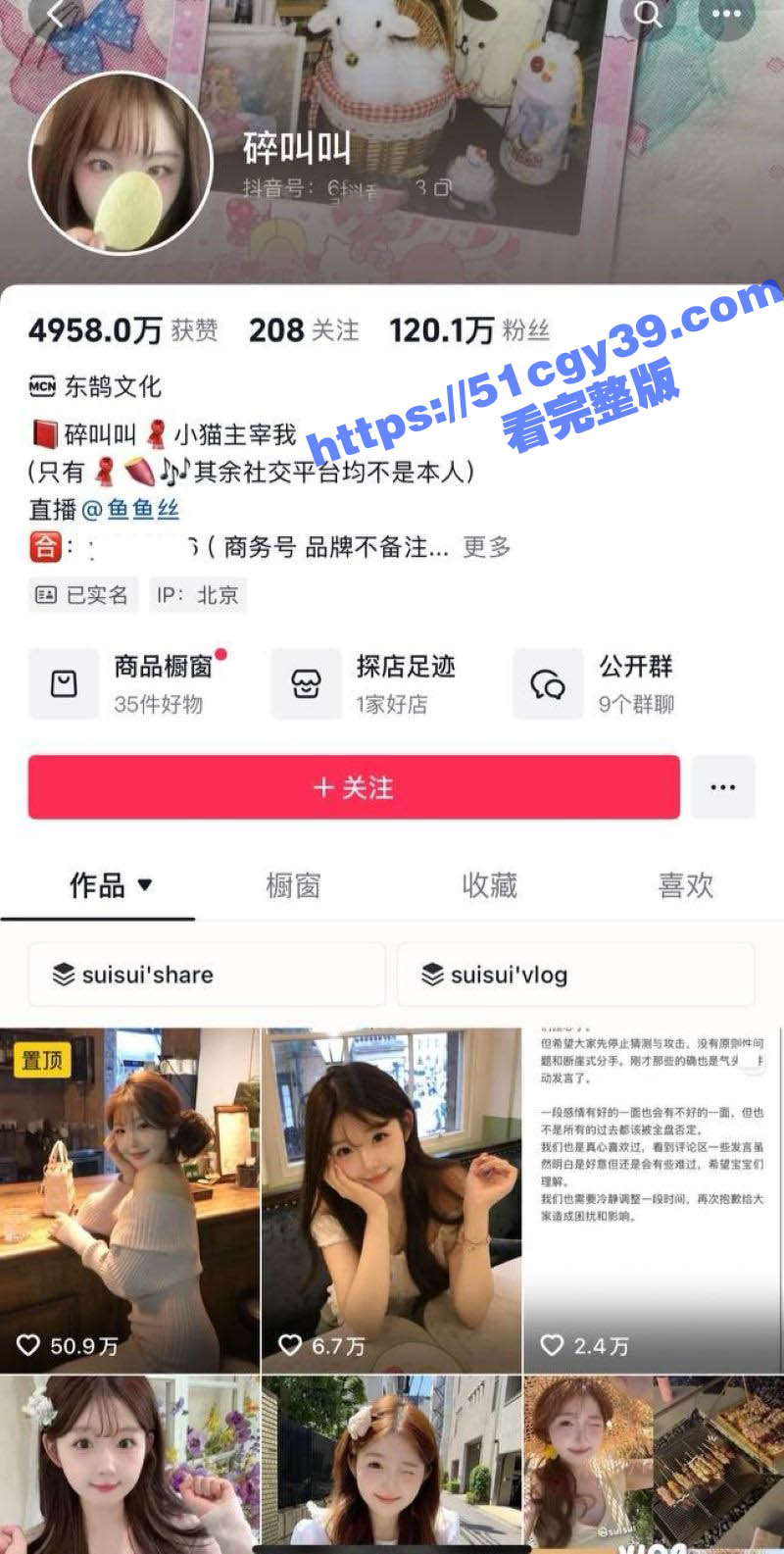Copy the Douyin ID number
784x1554 pixels.
[442, 186]
